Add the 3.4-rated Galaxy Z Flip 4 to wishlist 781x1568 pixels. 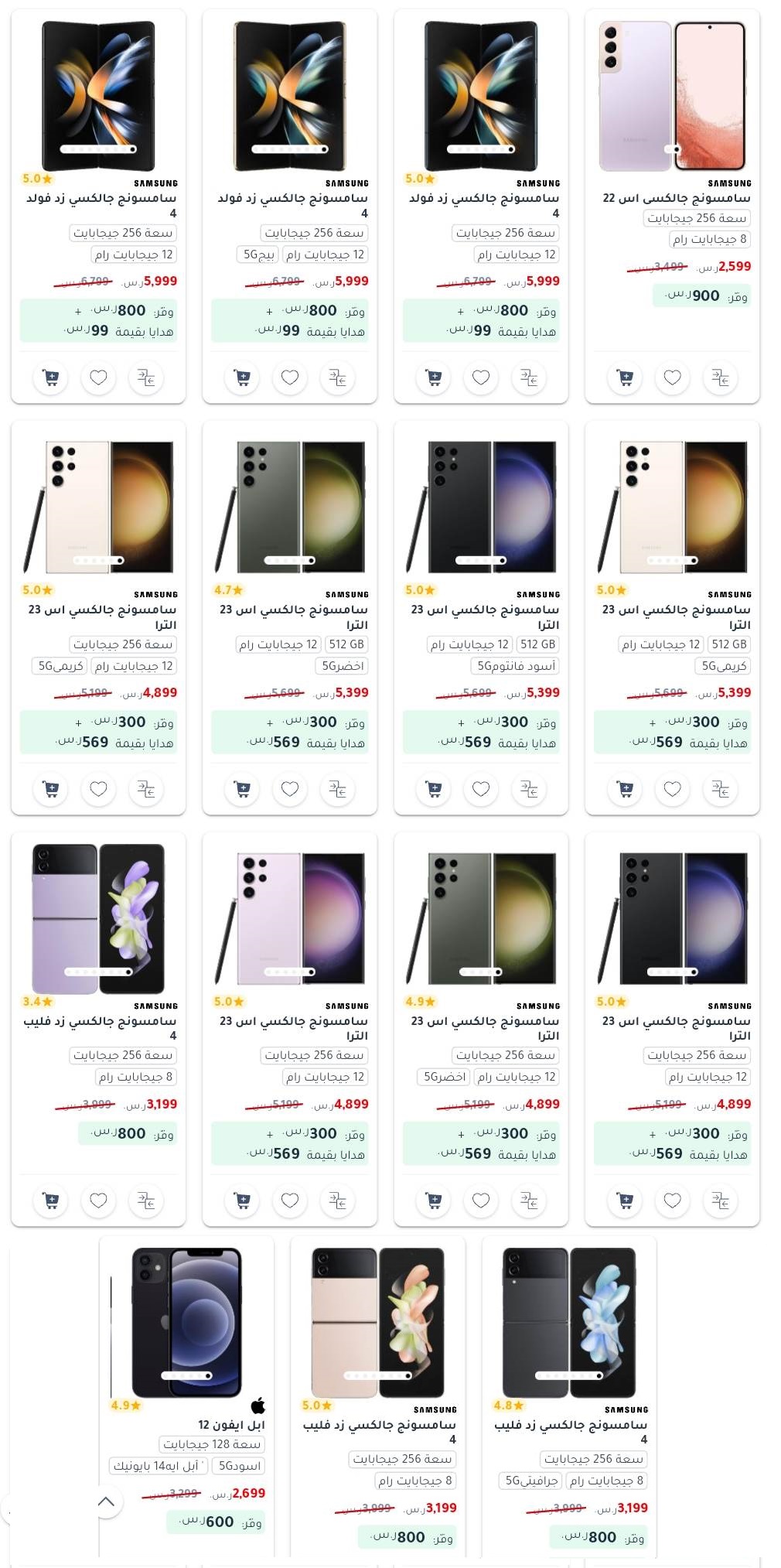99,1201
